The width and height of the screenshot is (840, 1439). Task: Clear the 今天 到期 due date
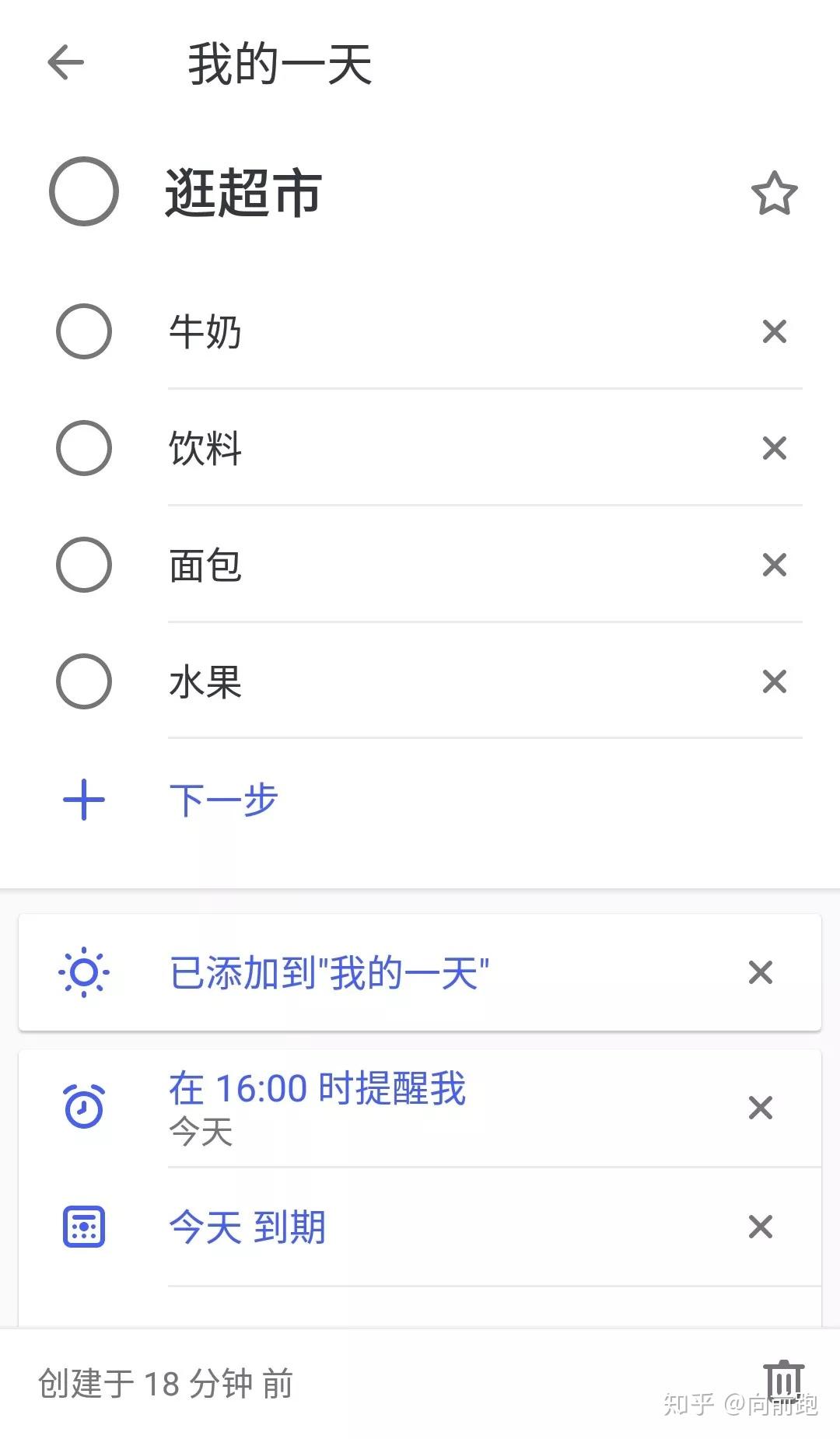click(760, 1227)
